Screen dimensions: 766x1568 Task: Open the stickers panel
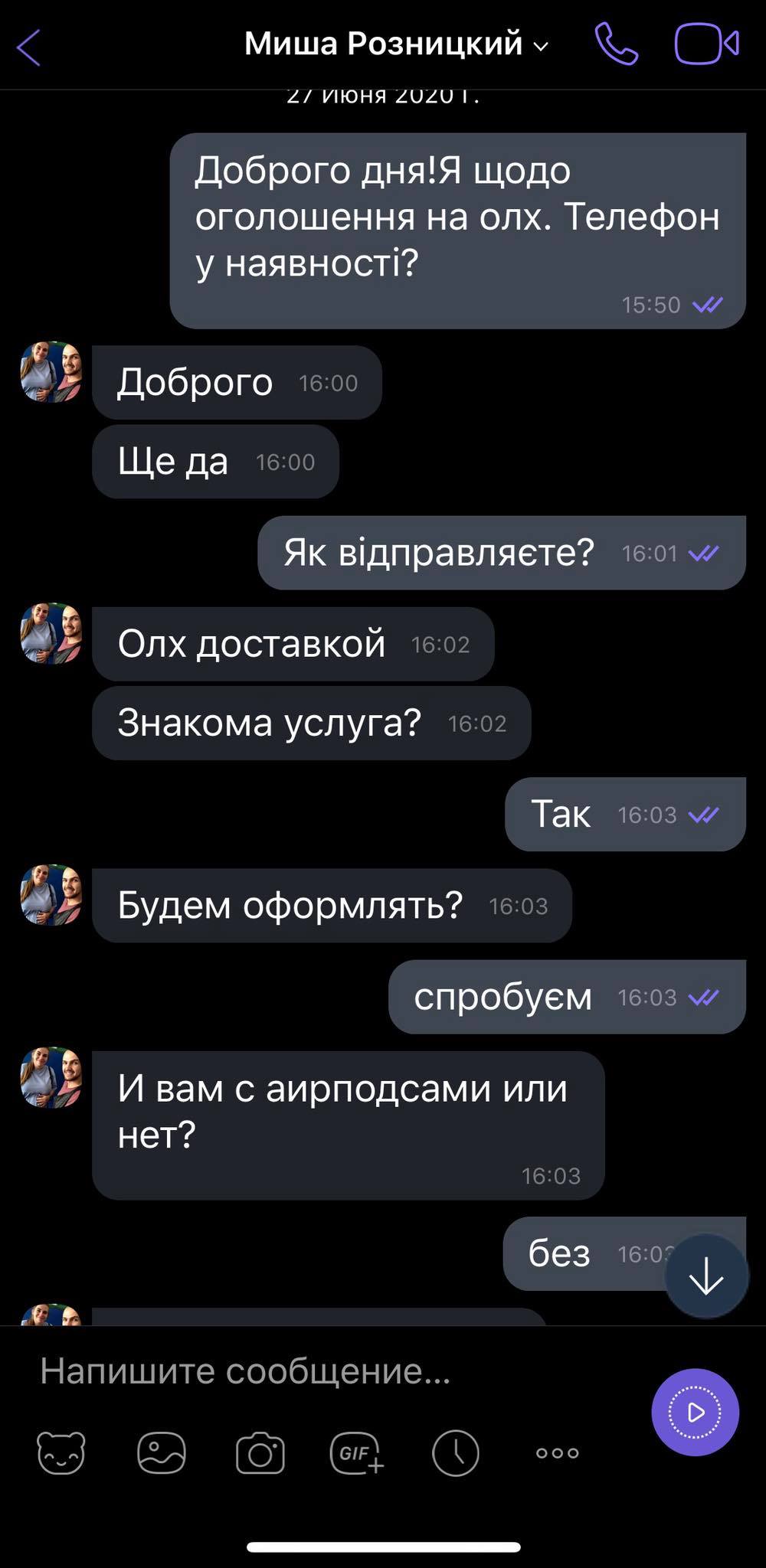[61, 1452]
